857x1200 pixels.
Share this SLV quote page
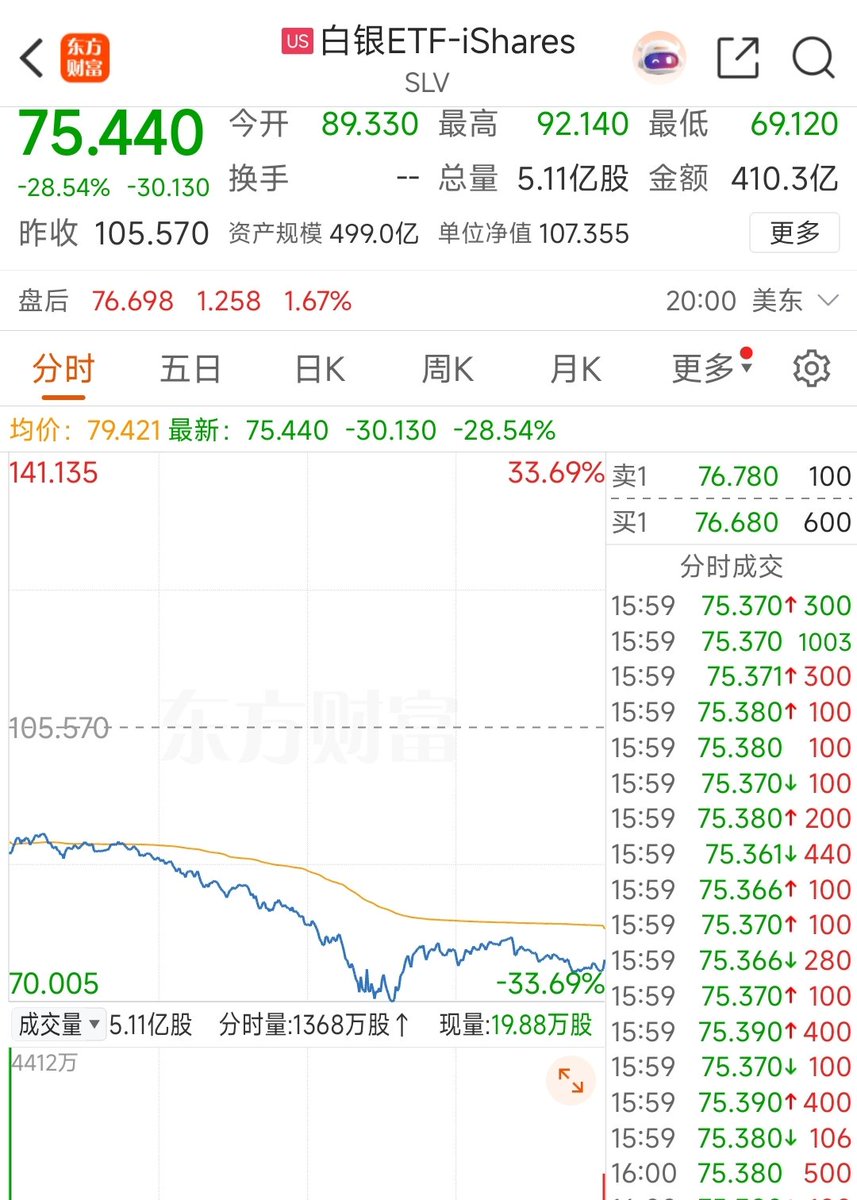(x=739, y=58)
